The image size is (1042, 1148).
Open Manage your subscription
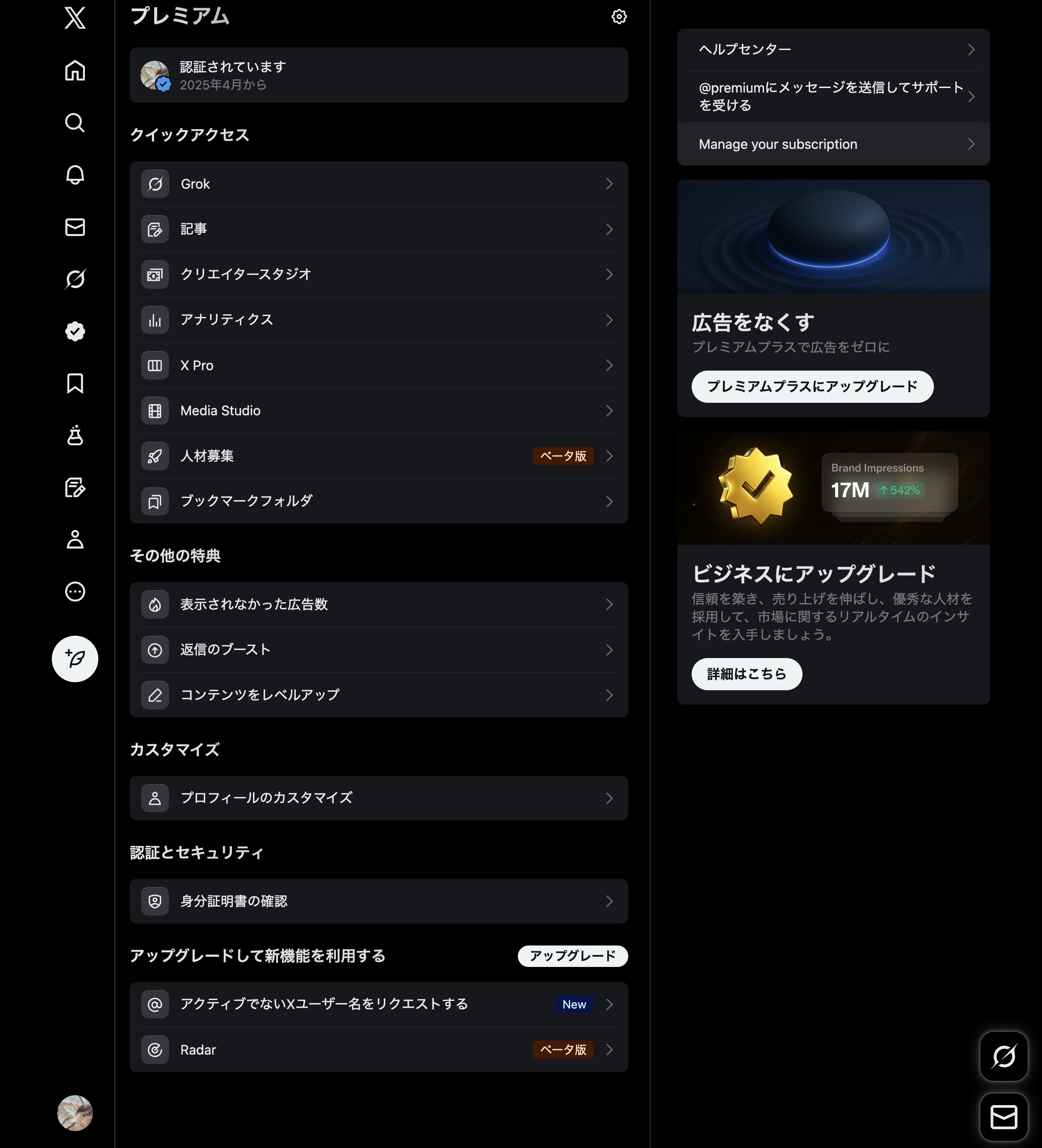tap(833, 144)
